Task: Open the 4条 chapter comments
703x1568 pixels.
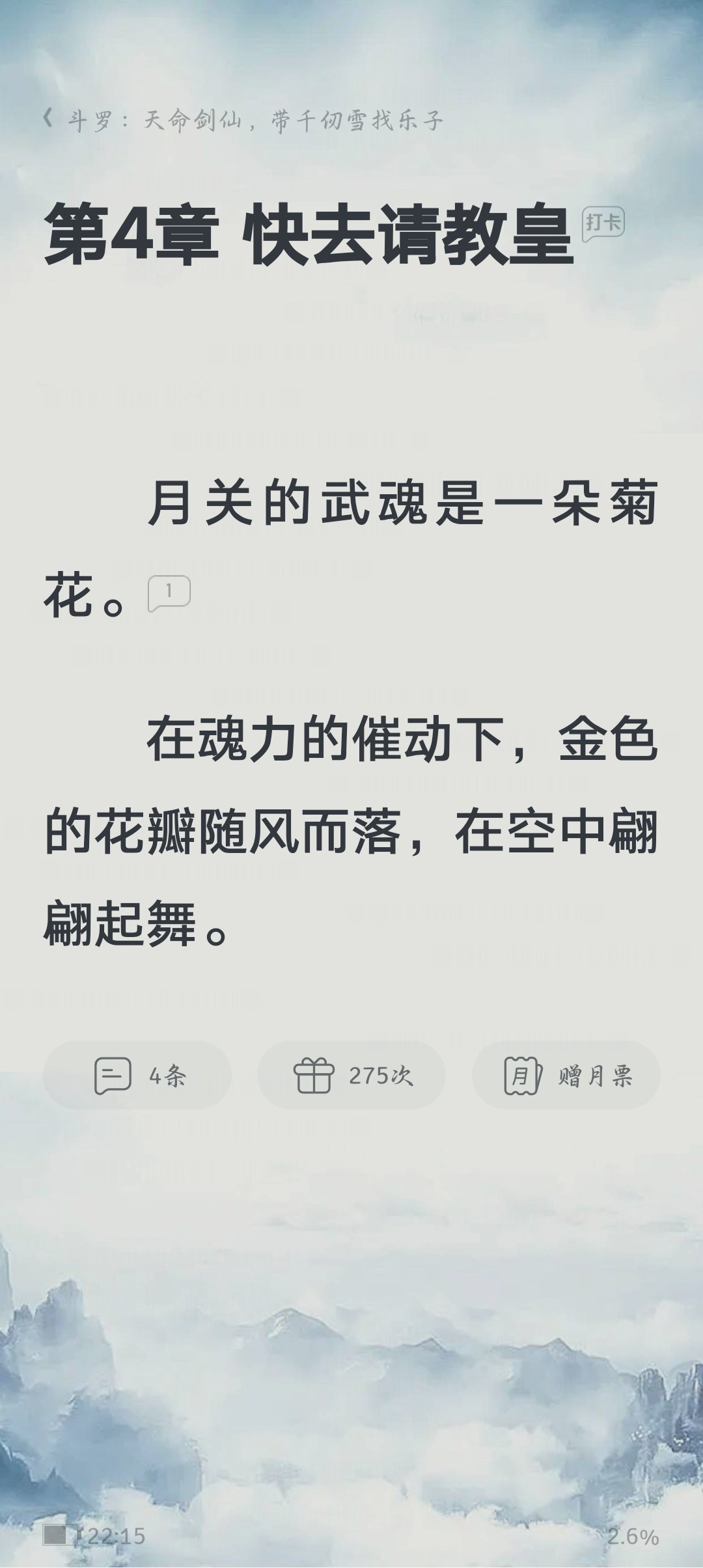Action: tap(137, 1076)
